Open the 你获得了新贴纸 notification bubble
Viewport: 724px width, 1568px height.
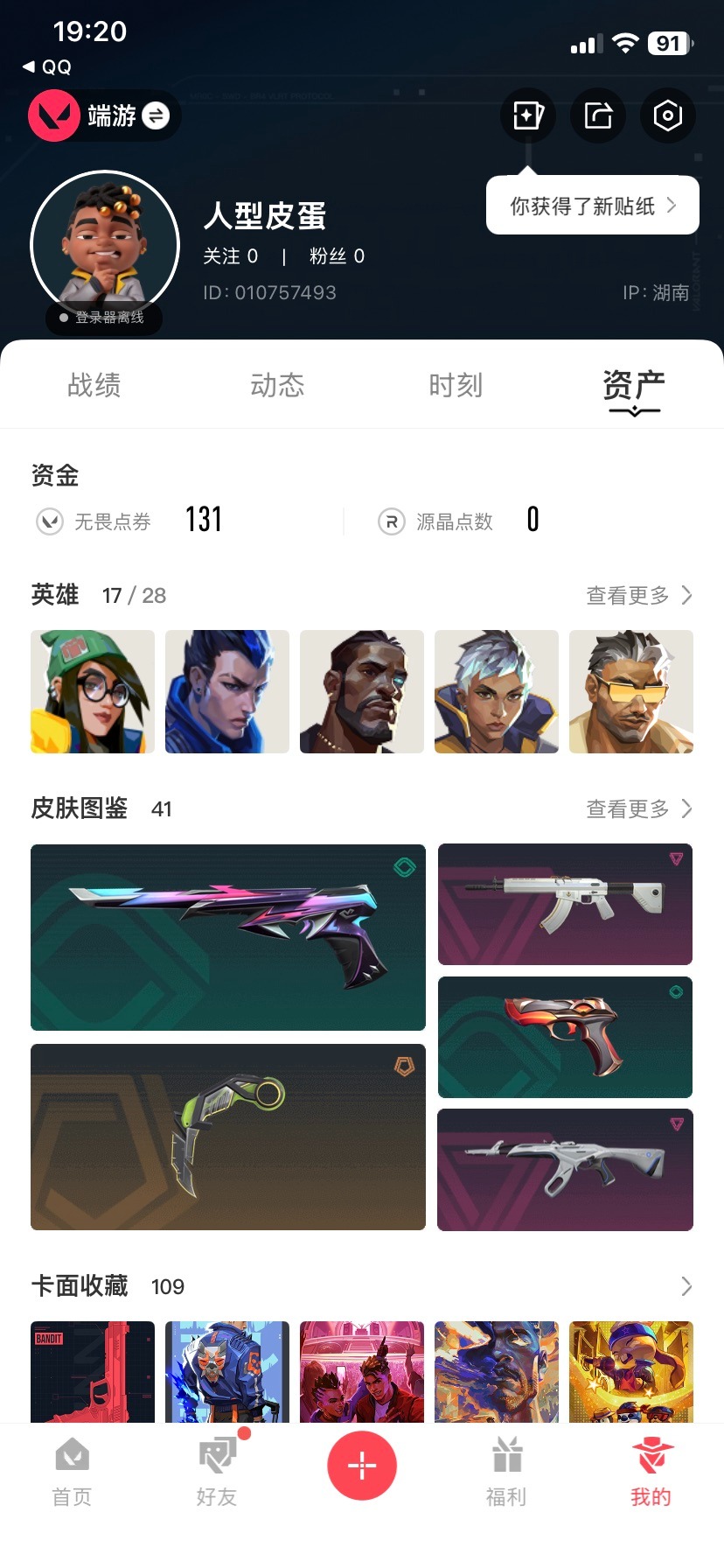592,206
